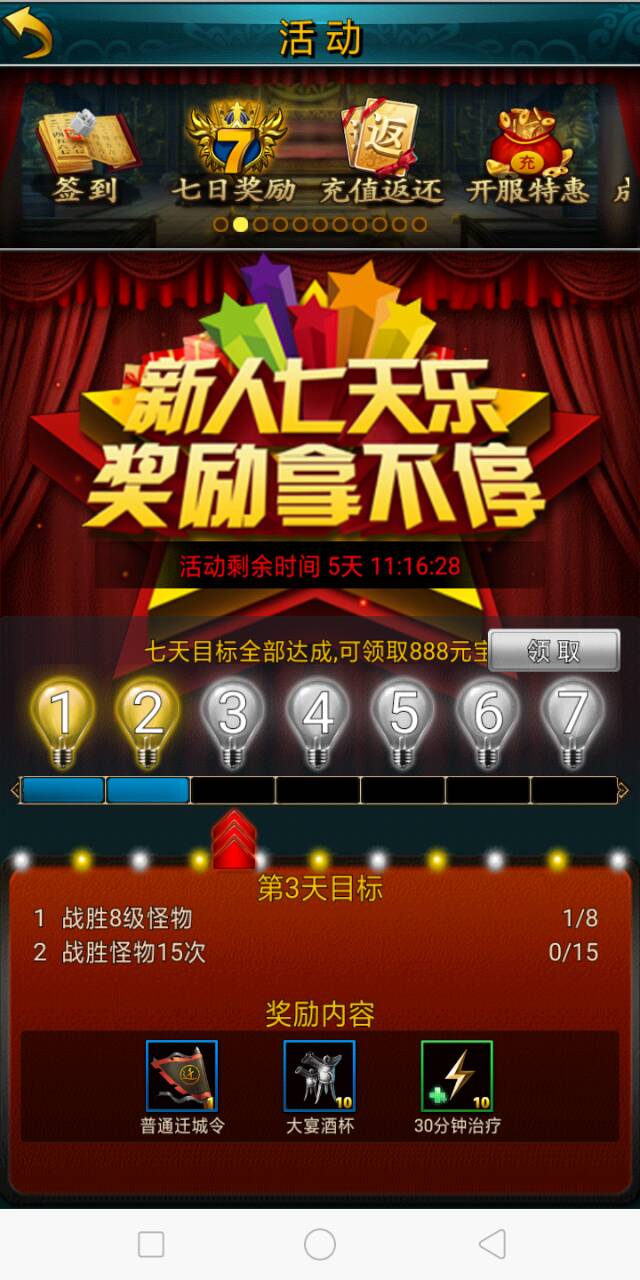The image size is (640, 1280).
Task: Tap the system home button
Action: click(x=320, y=1244)
